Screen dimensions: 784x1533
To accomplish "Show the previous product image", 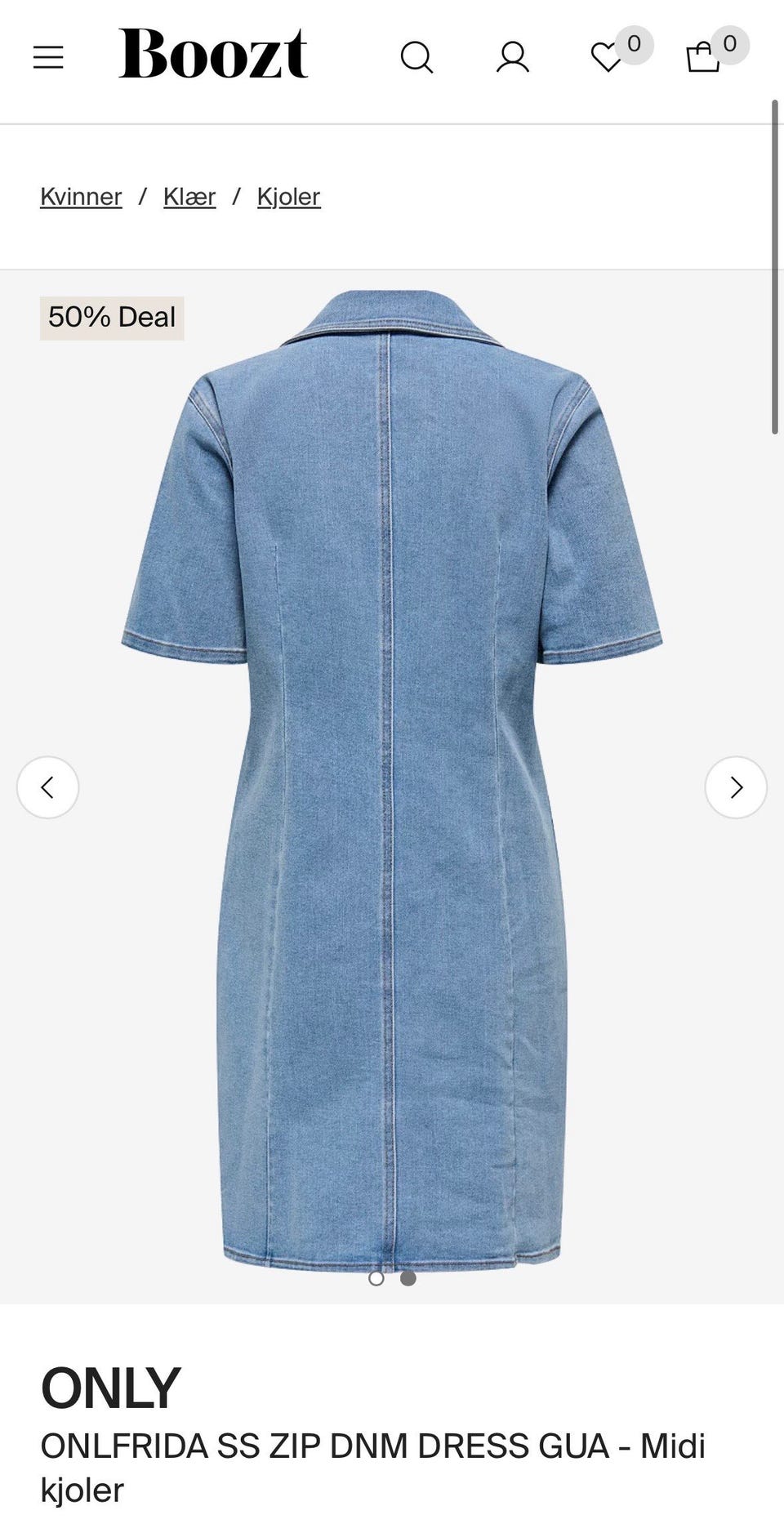I will click(x=48, y=787).
